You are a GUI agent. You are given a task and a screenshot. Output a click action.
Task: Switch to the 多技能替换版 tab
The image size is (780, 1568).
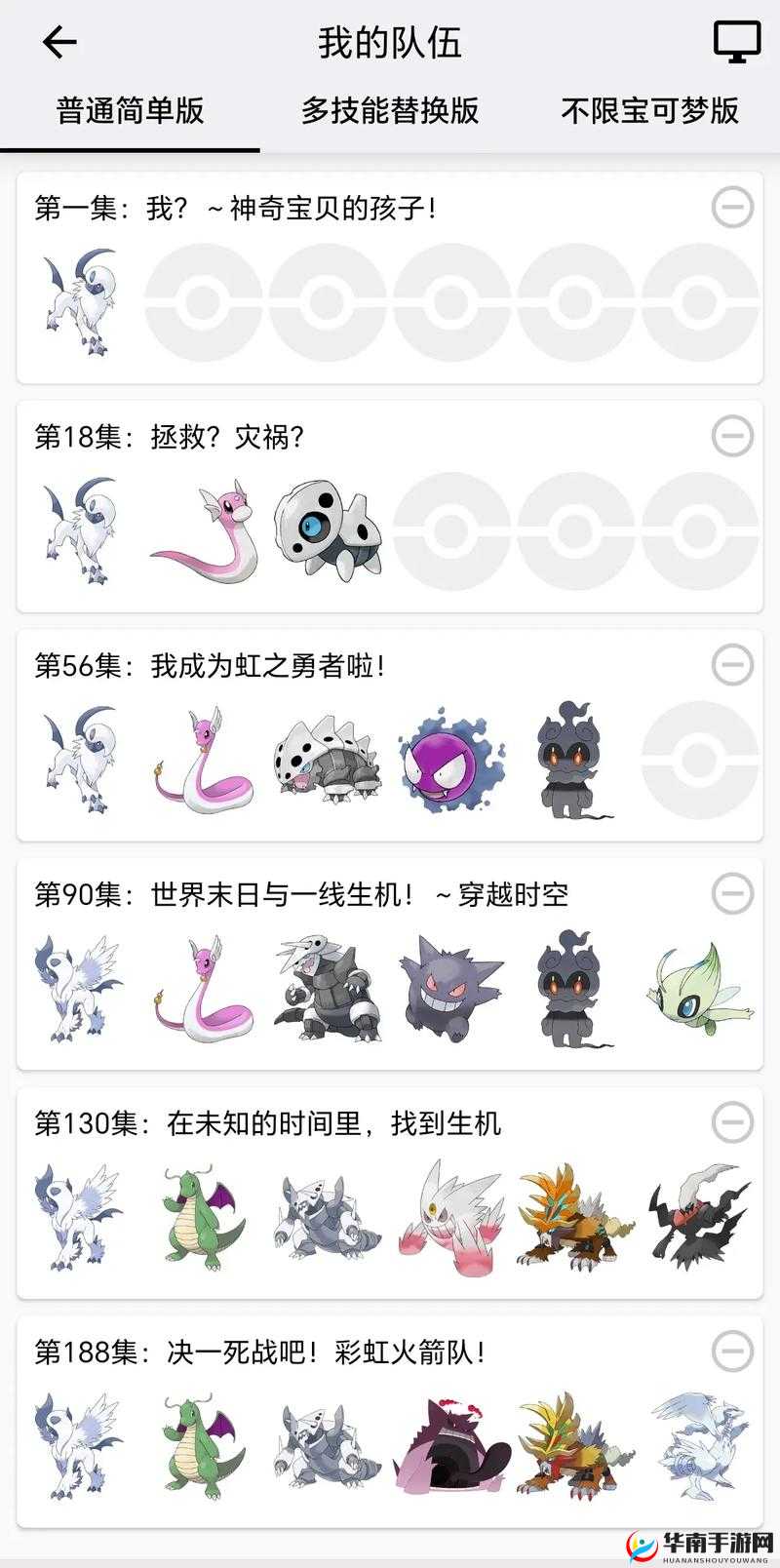click(x=388, y=110)
